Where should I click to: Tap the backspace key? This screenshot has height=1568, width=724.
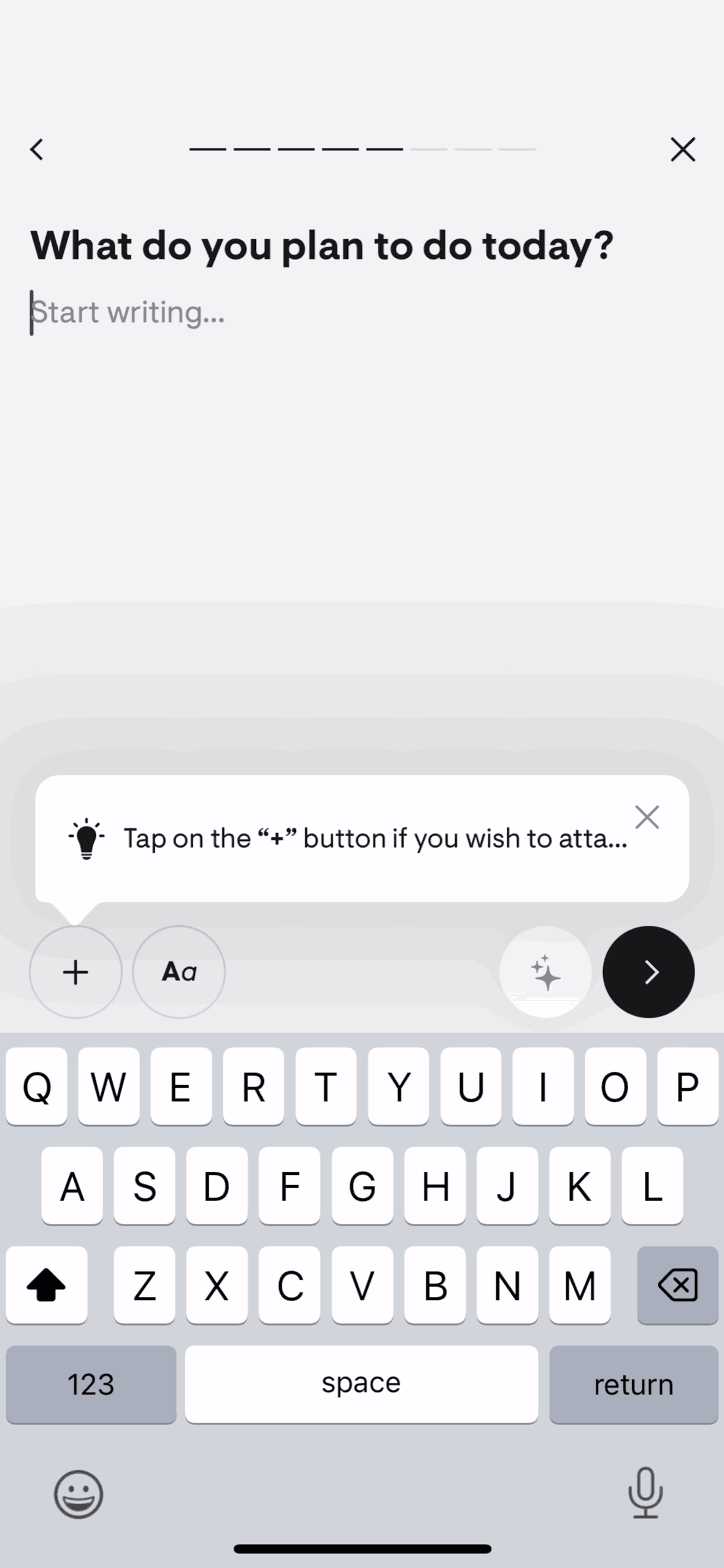coord(677,1285)
